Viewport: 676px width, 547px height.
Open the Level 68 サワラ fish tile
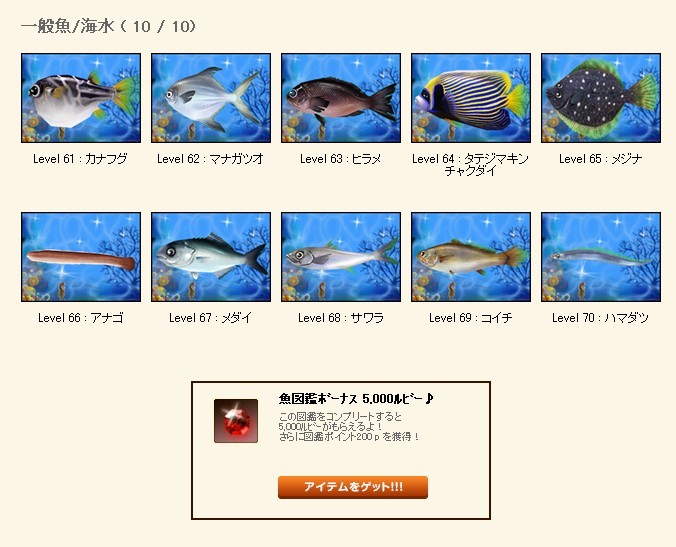pos(341,257)
